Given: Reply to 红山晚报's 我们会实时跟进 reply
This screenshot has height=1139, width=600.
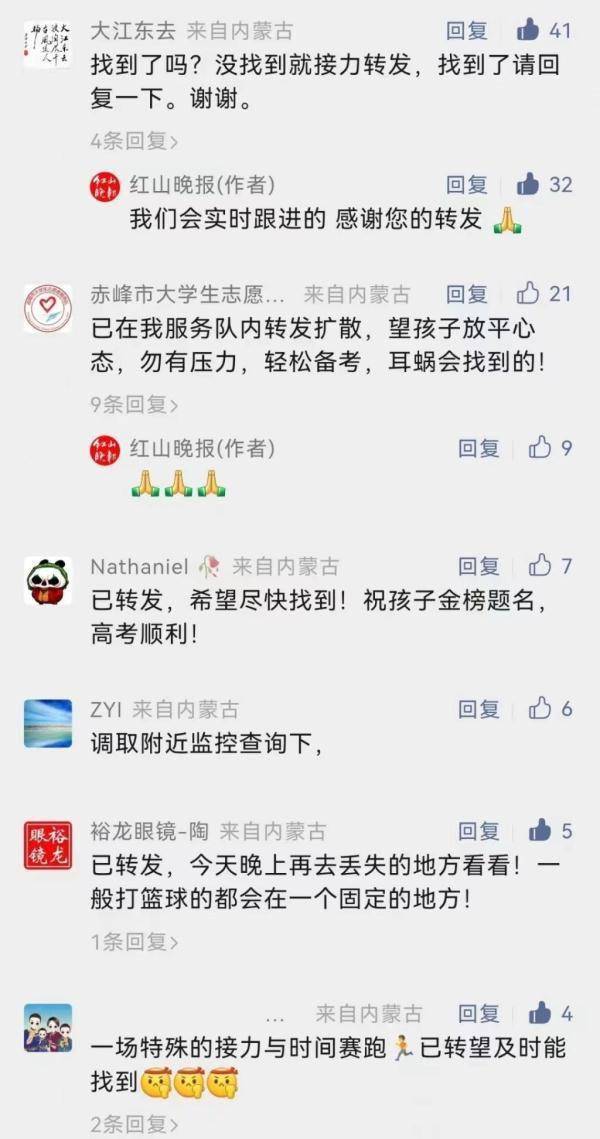Looking at the screenshot, I should click(x=466, y=185).
